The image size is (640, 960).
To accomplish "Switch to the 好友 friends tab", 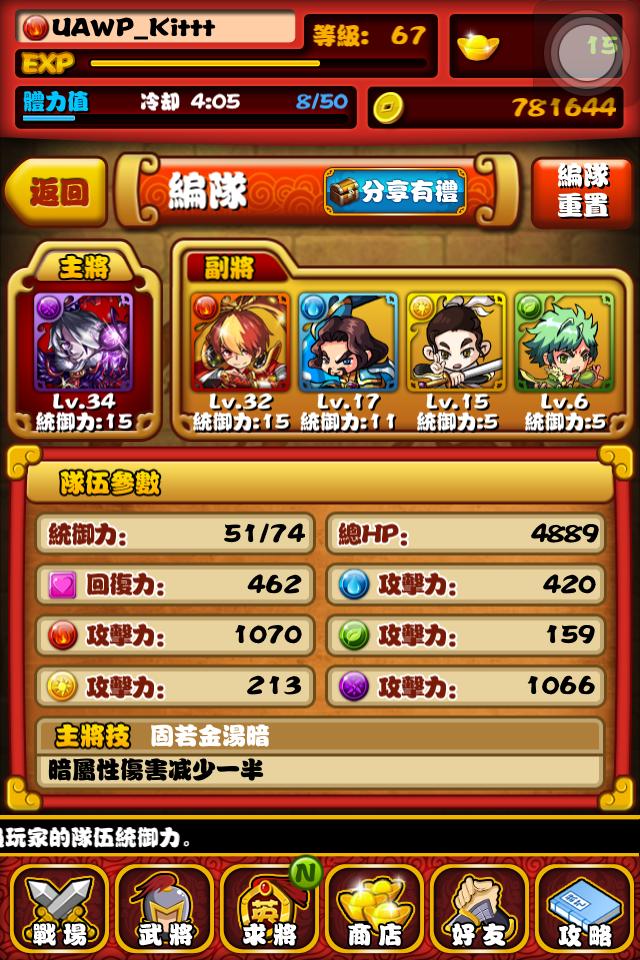I will click(x=480, y=909).
